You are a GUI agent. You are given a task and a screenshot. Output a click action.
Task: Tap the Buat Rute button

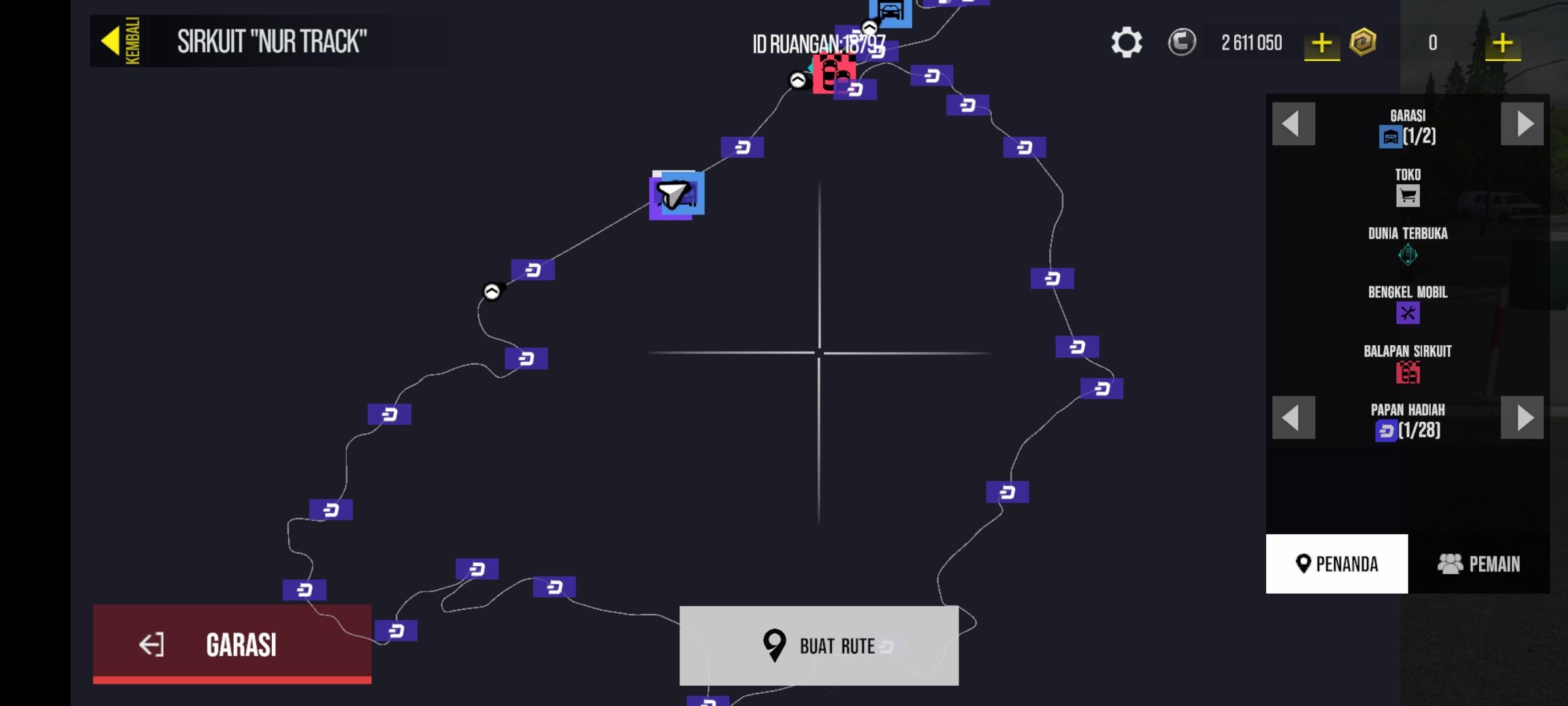[x=819, y=645]
